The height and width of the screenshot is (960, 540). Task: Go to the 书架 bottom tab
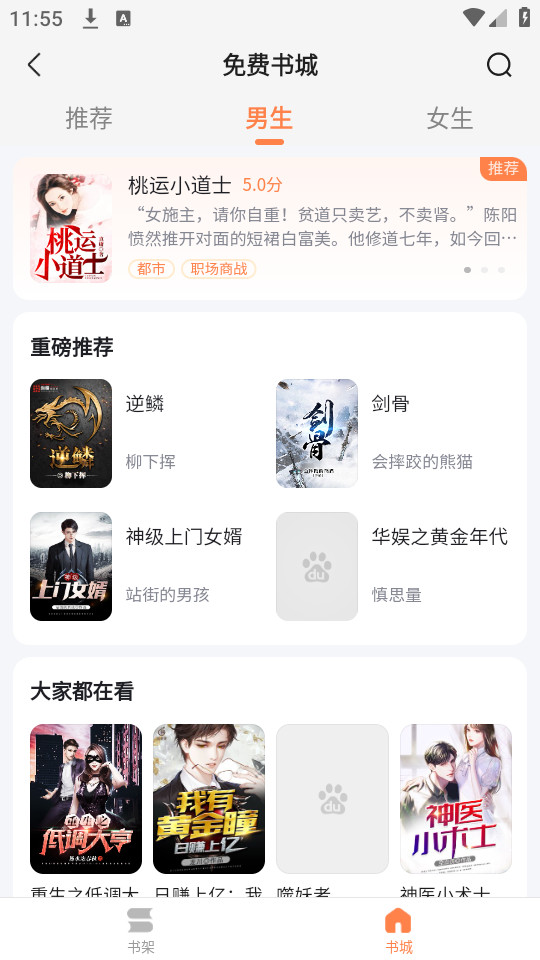tap(141, 930)
